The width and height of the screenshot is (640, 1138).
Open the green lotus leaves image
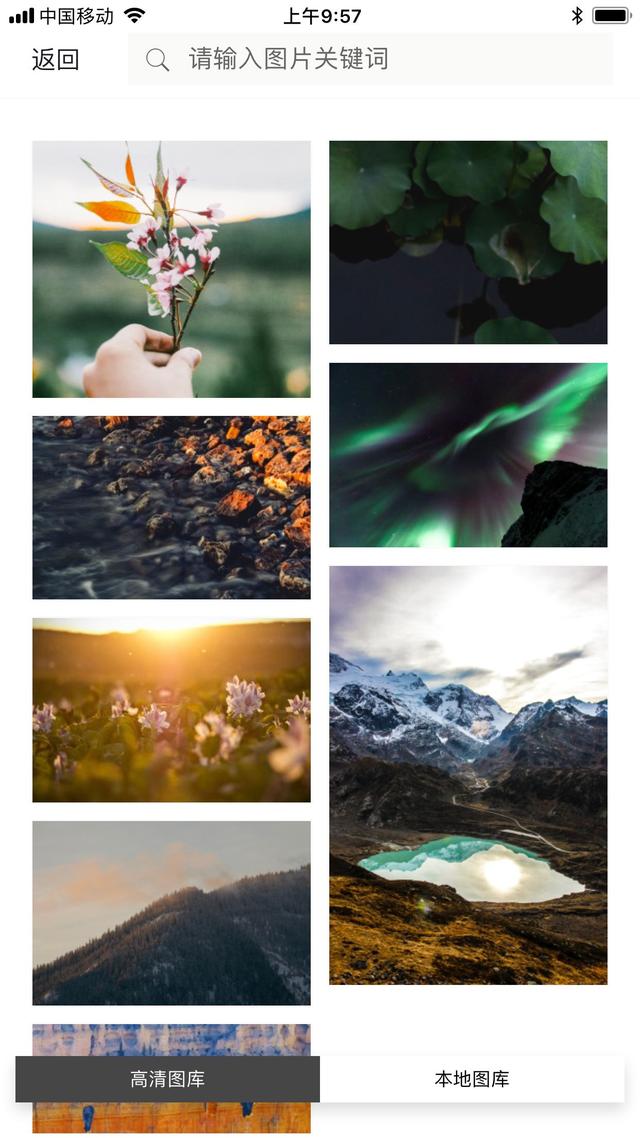468,242
